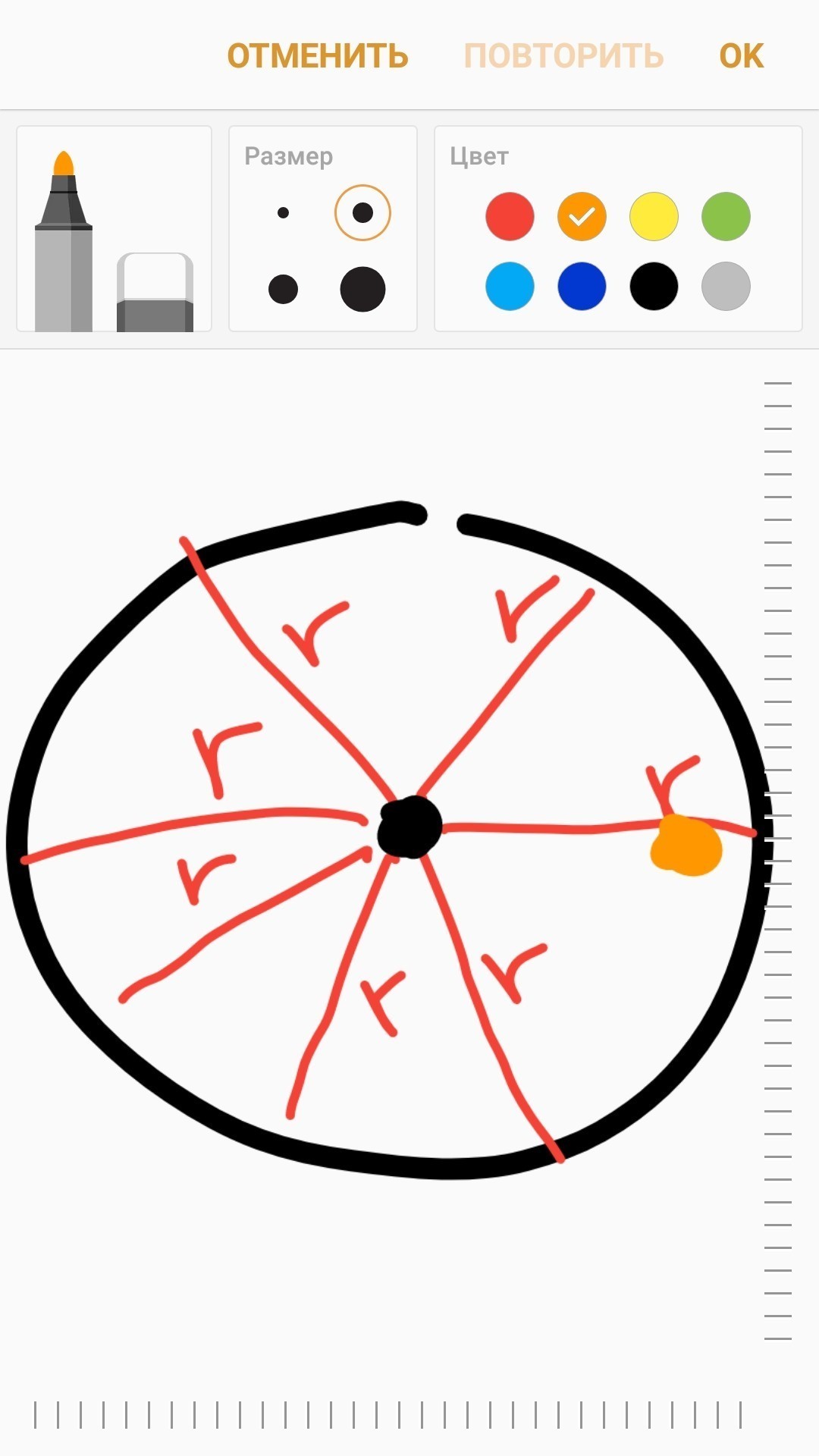This screenshot has height=1456, width=819.
Task: Tap ПОВТОРИТЬ to redo the stroke
Action: (x=563, y=56)
